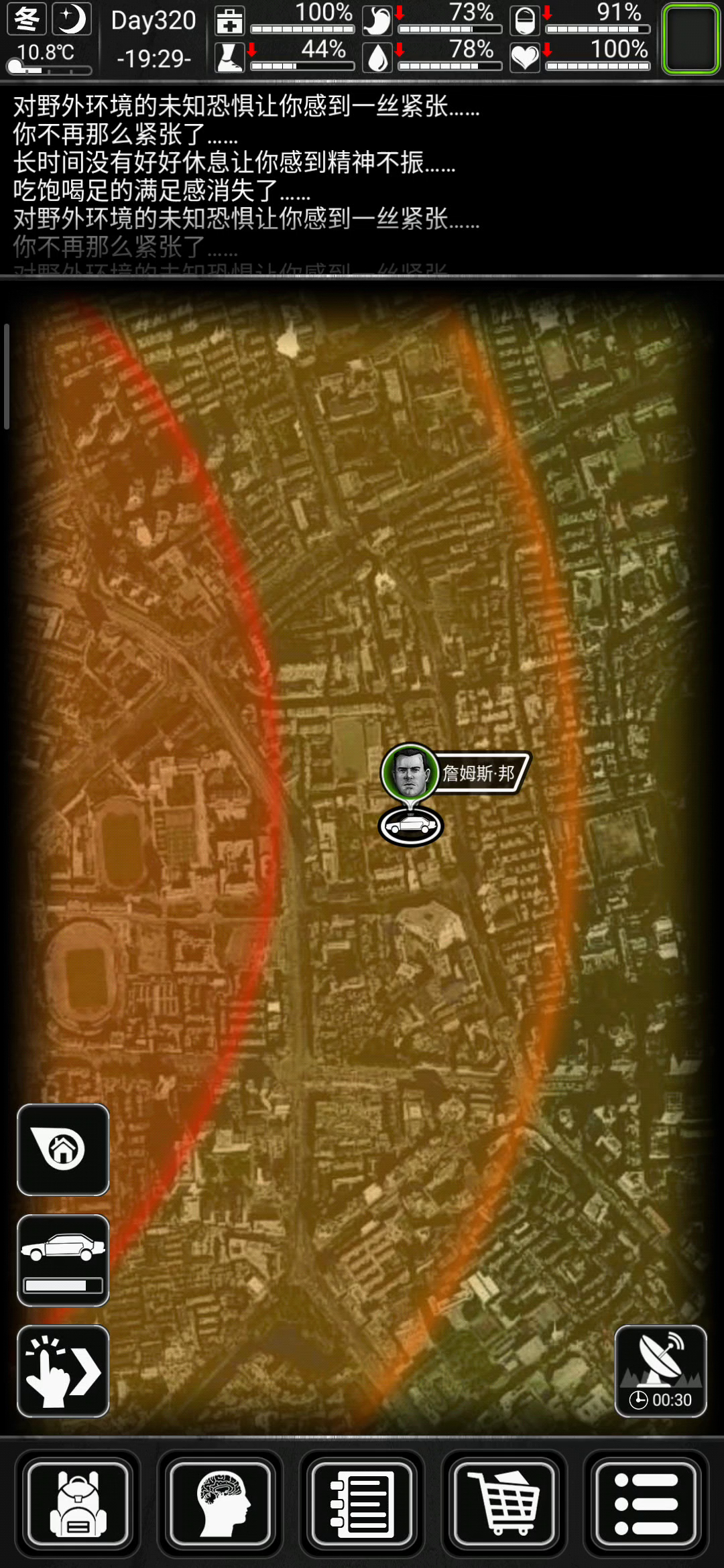Tap the car marker on map
Screen dimensions: 724x1568
pyautogui.click(x=410, y=826)
